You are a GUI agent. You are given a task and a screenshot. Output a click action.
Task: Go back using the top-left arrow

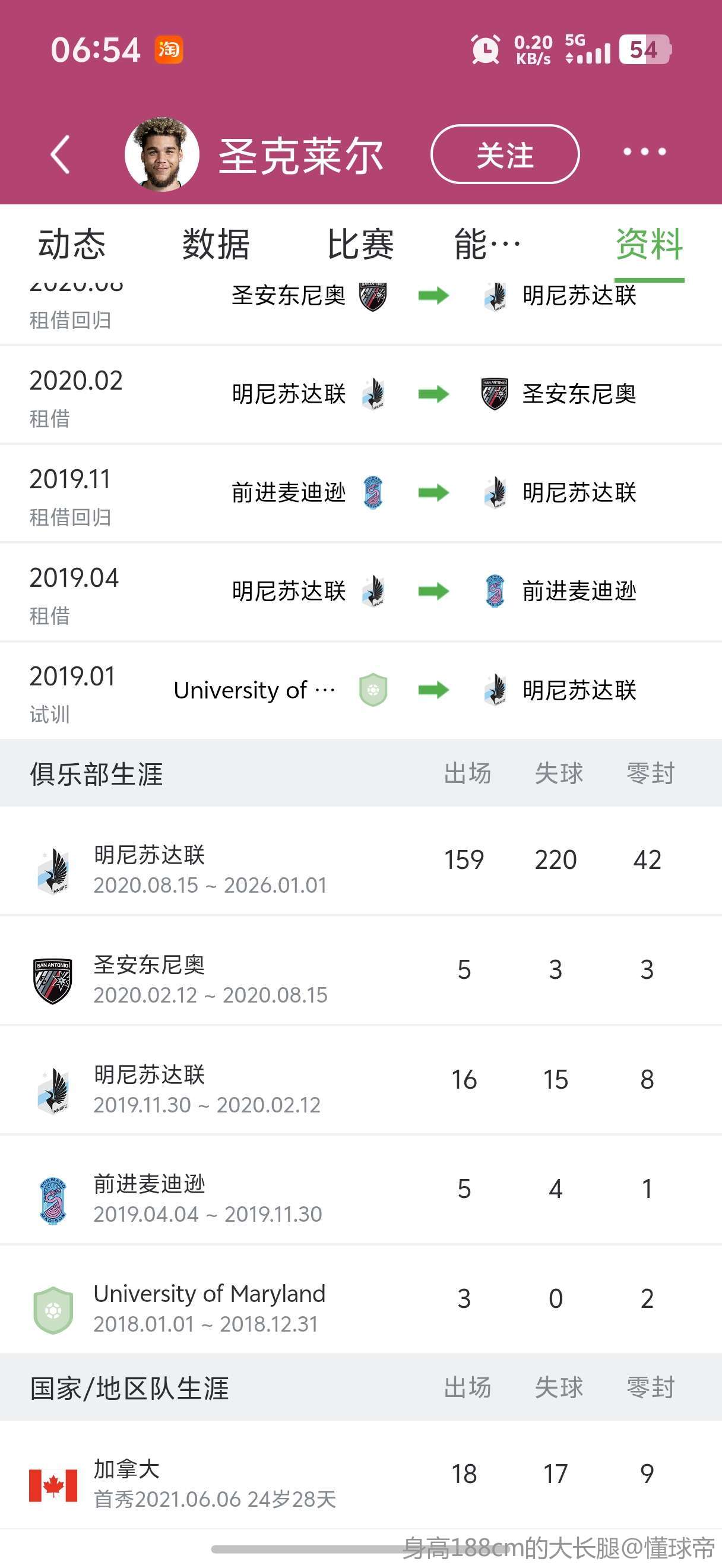pos(60,154)
